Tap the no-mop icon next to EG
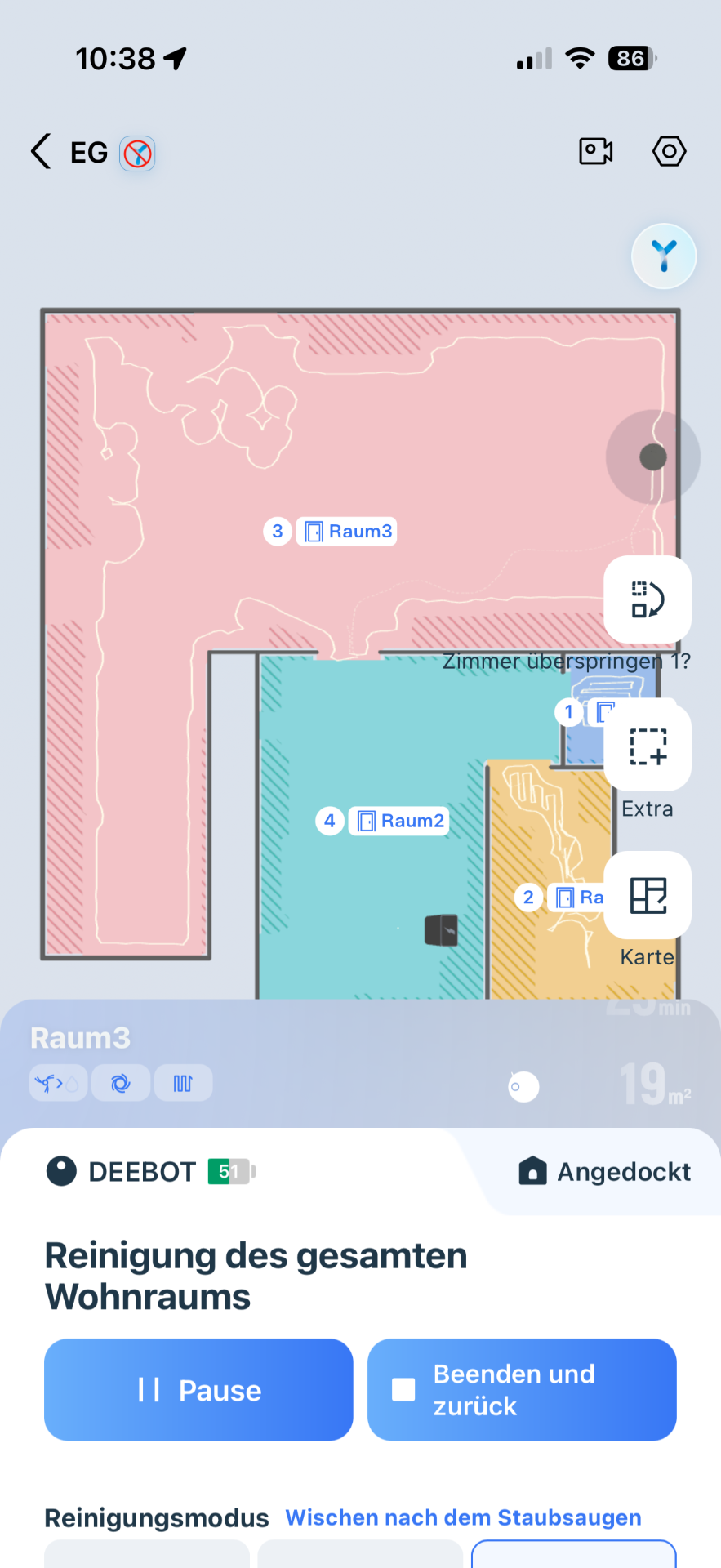 [137, 153]
